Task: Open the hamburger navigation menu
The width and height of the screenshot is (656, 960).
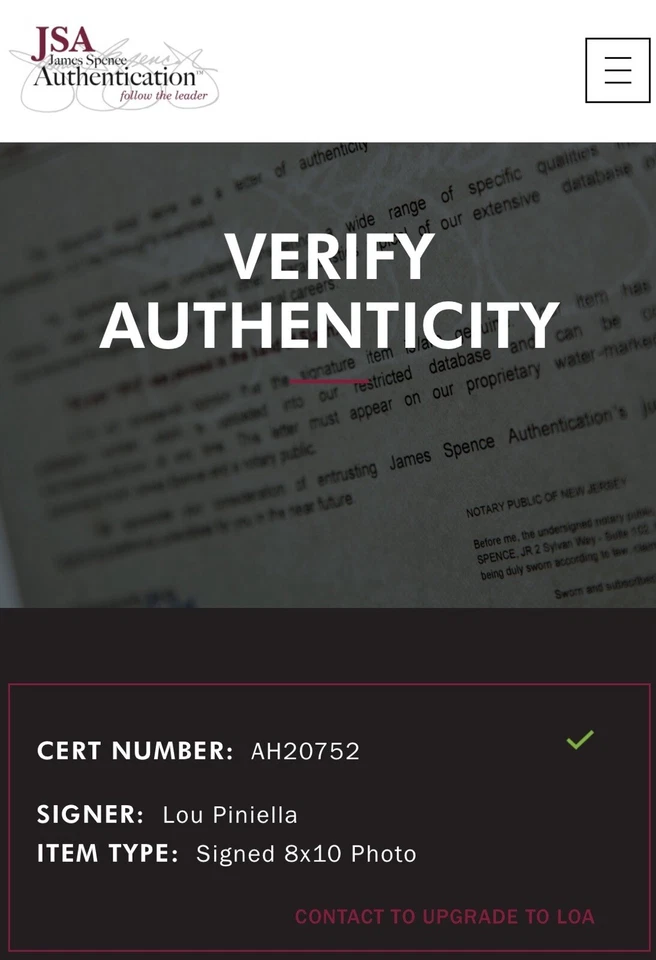Action: click(617, 70)
